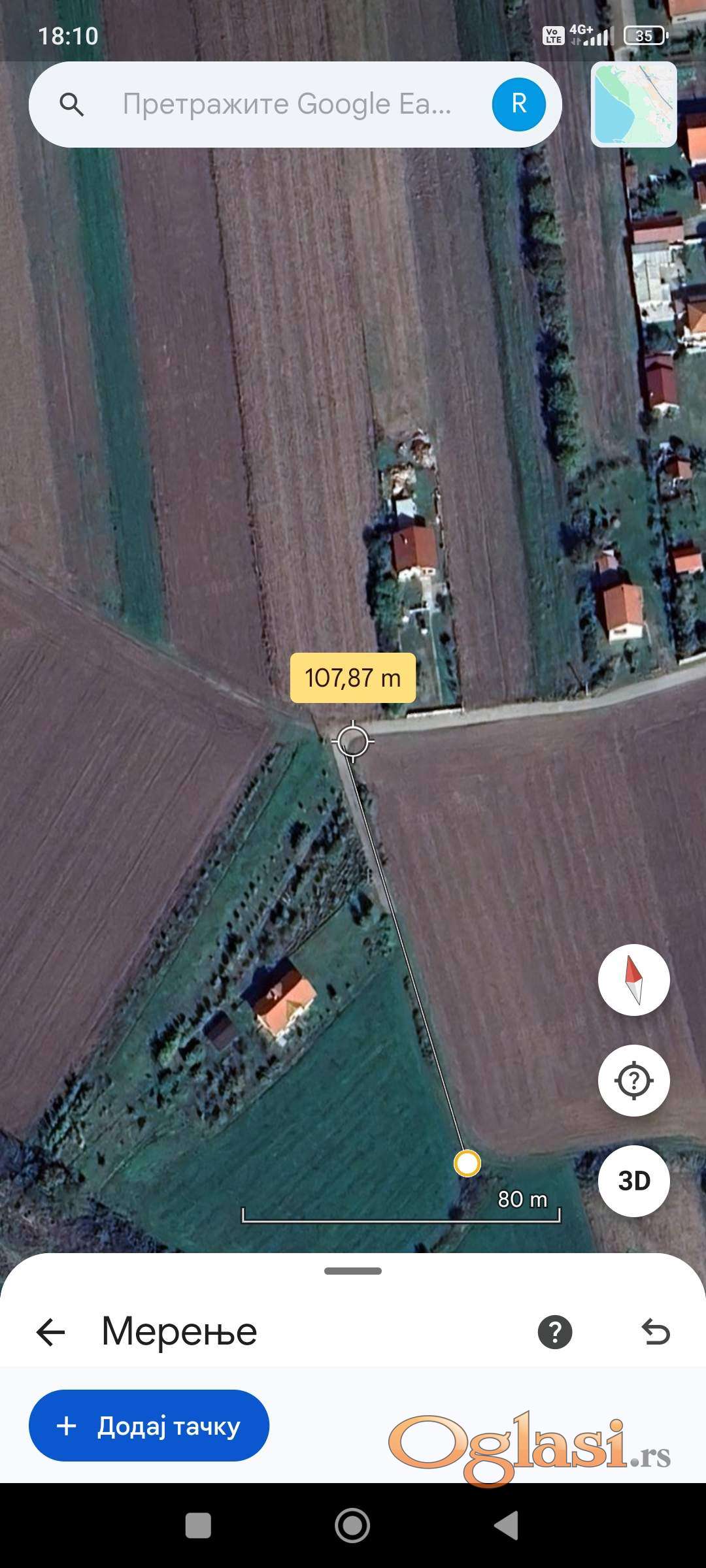Undo the last measurement point
Screen dimensions: 706x1568
click(x=656, y=1332)
